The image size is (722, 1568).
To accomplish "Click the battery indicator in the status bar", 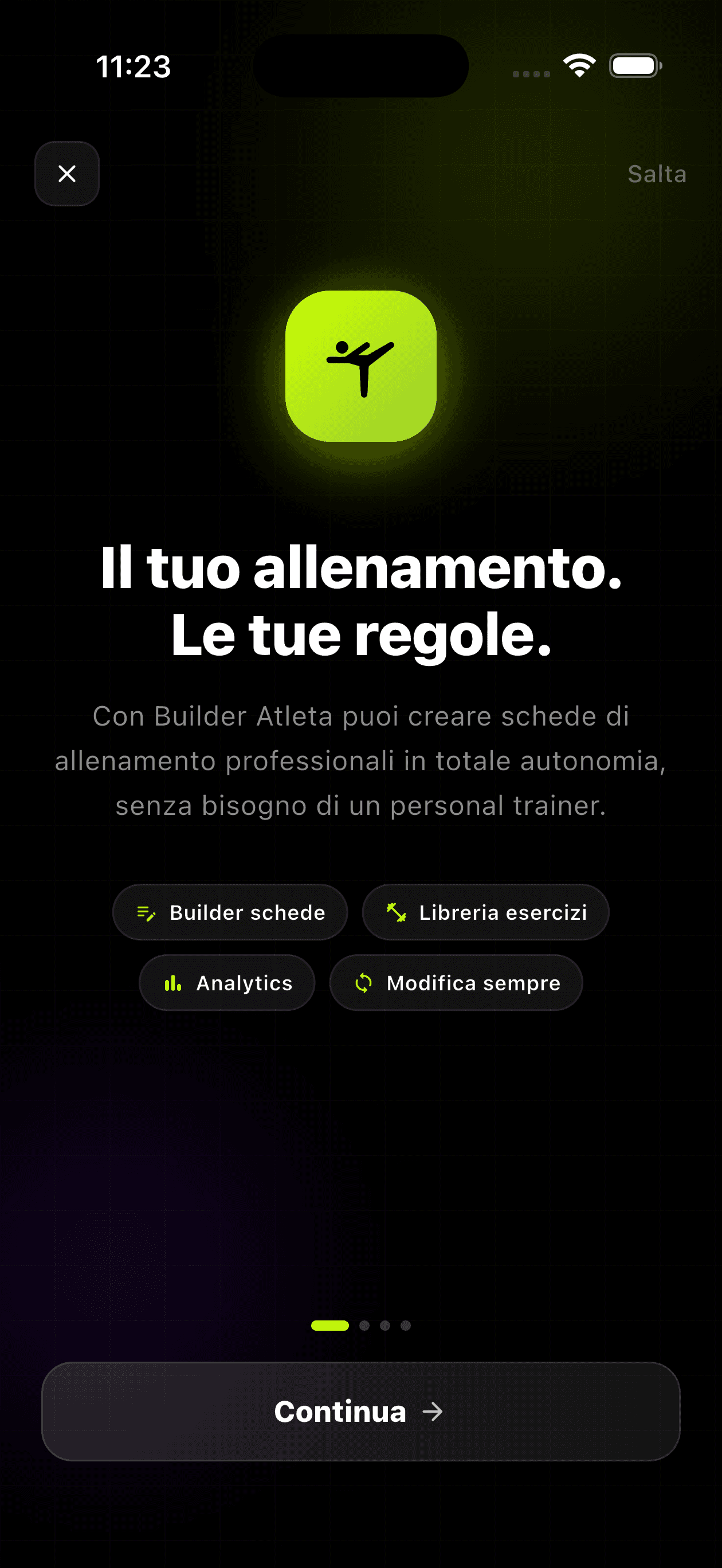I will coord(634,65).
